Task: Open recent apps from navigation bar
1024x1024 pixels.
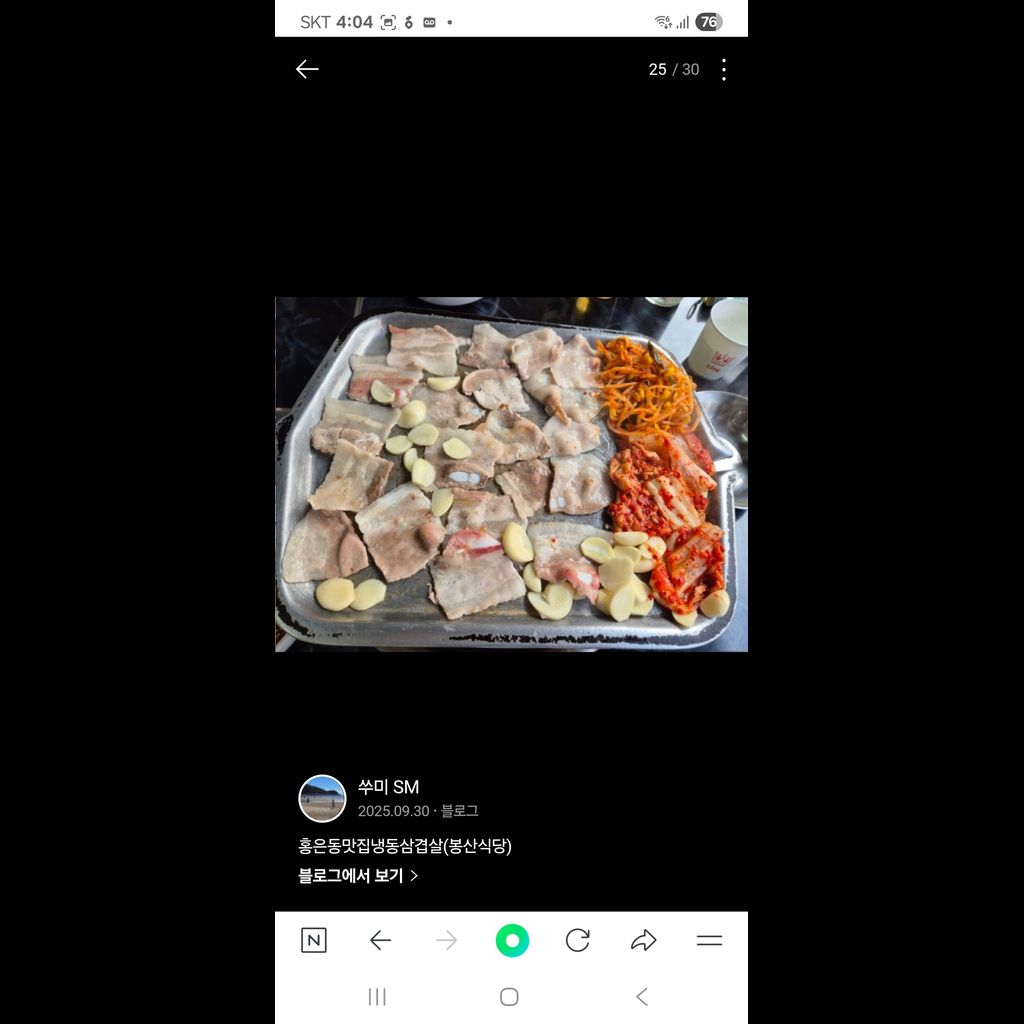Action: [x=377, y=996]
